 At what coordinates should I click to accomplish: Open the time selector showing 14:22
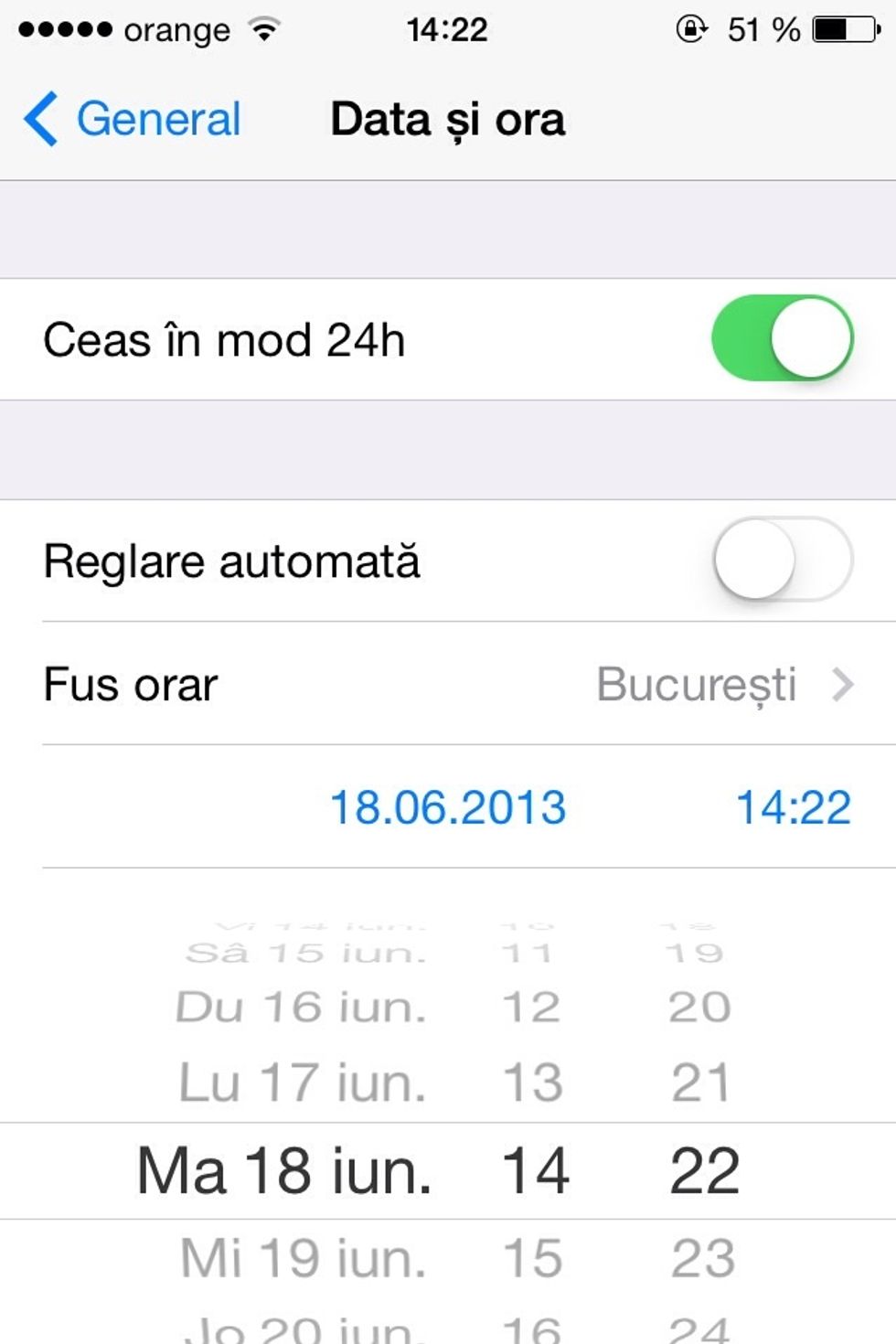(794, 806)
